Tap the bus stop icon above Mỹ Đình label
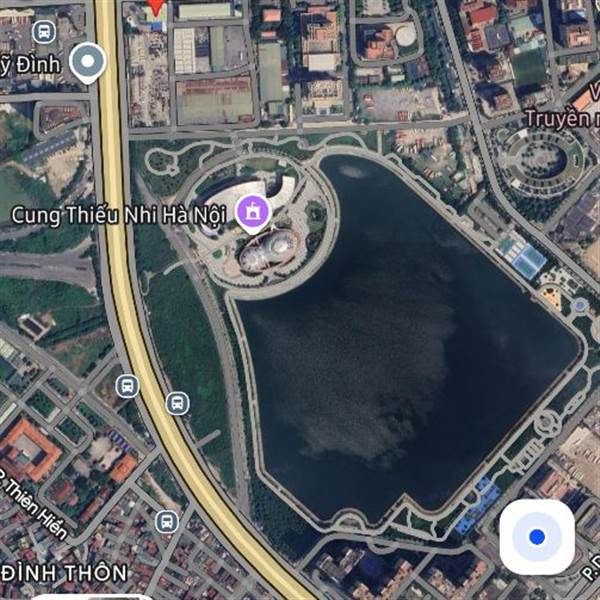This screenshot has height=600, width=600. tap(44, 32)
